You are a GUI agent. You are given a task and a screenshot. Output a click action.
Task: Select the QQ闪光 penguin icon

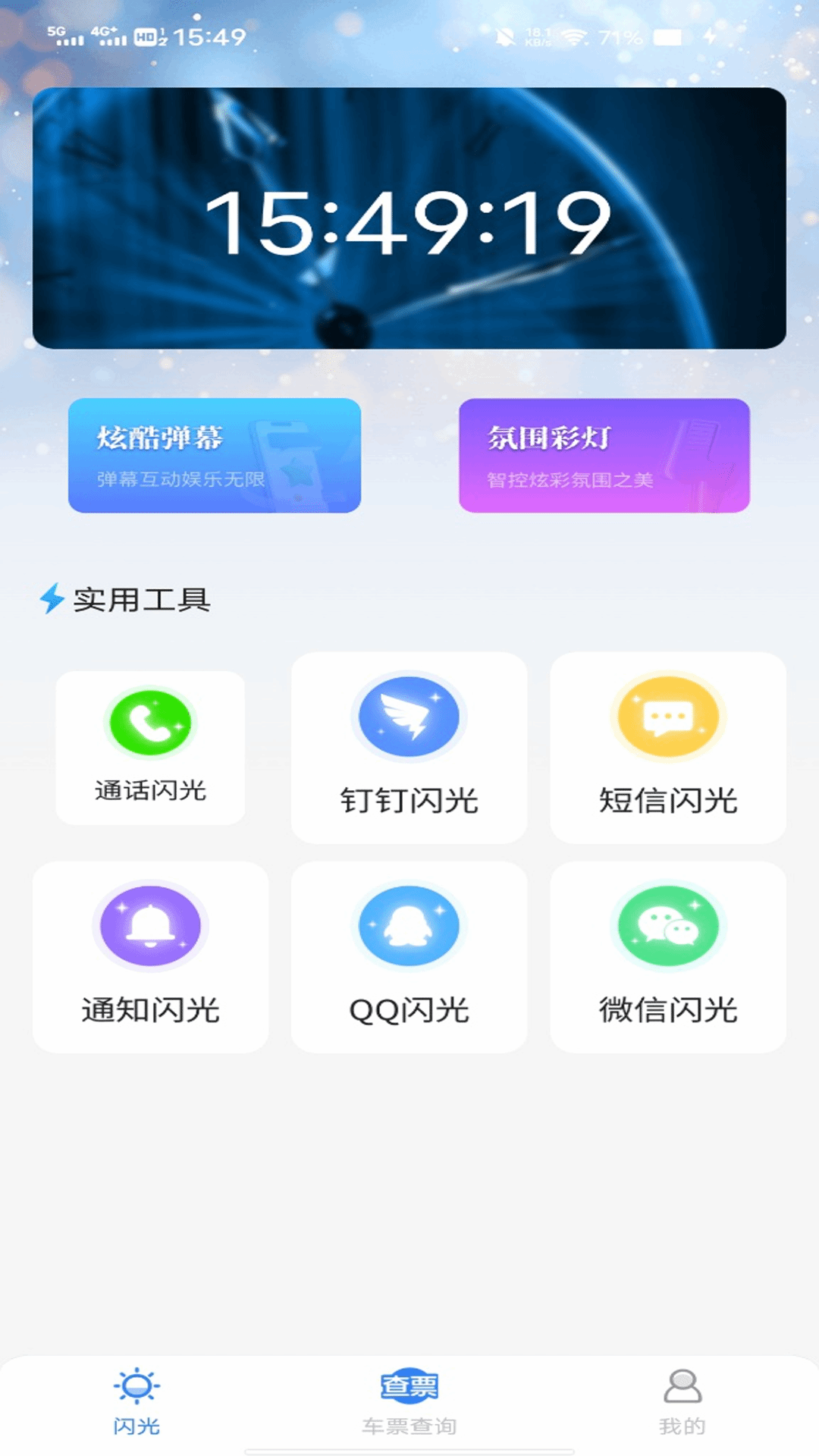tap(409, 927)
